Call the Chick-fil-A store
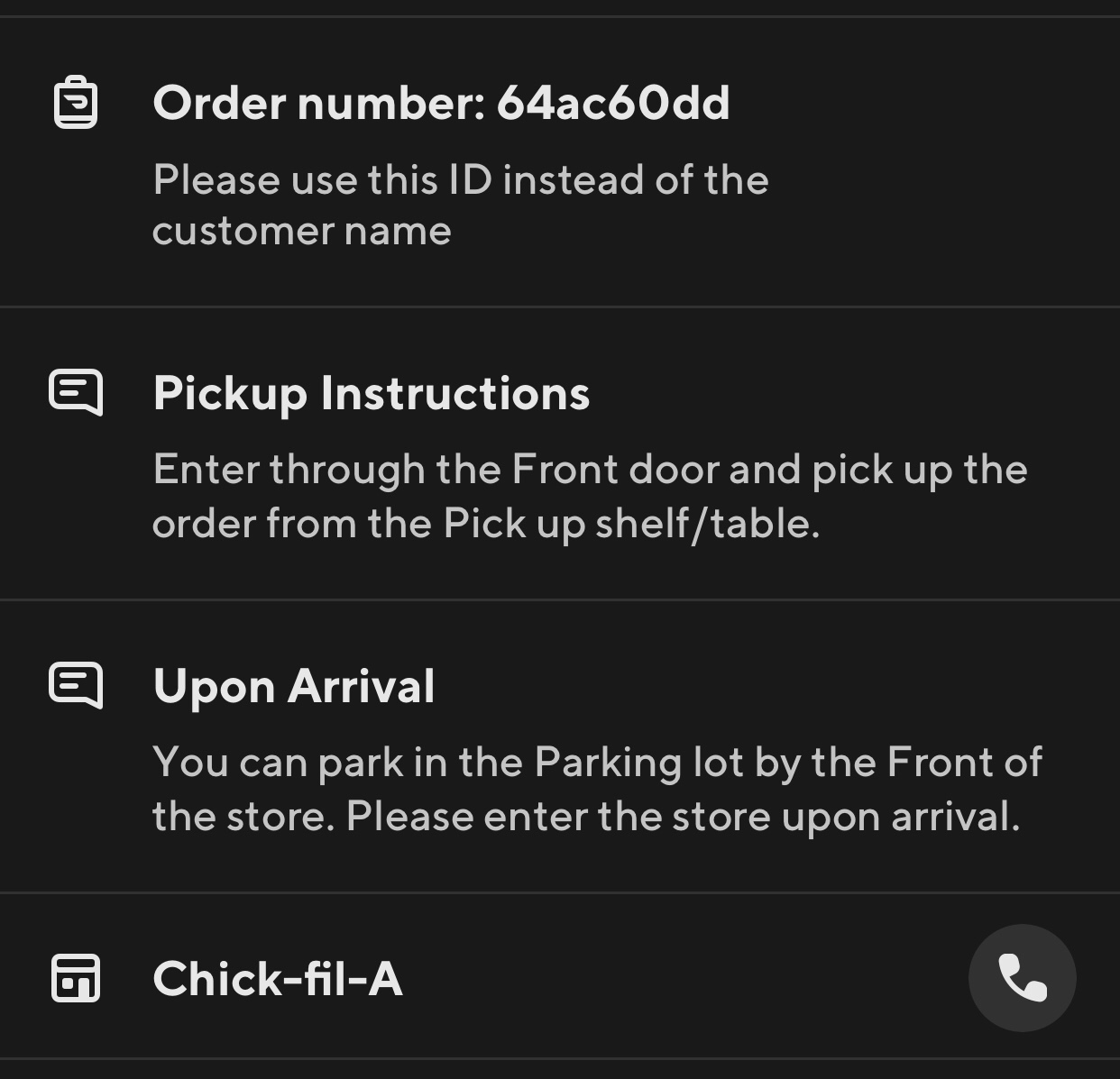 coord(1022,978)
